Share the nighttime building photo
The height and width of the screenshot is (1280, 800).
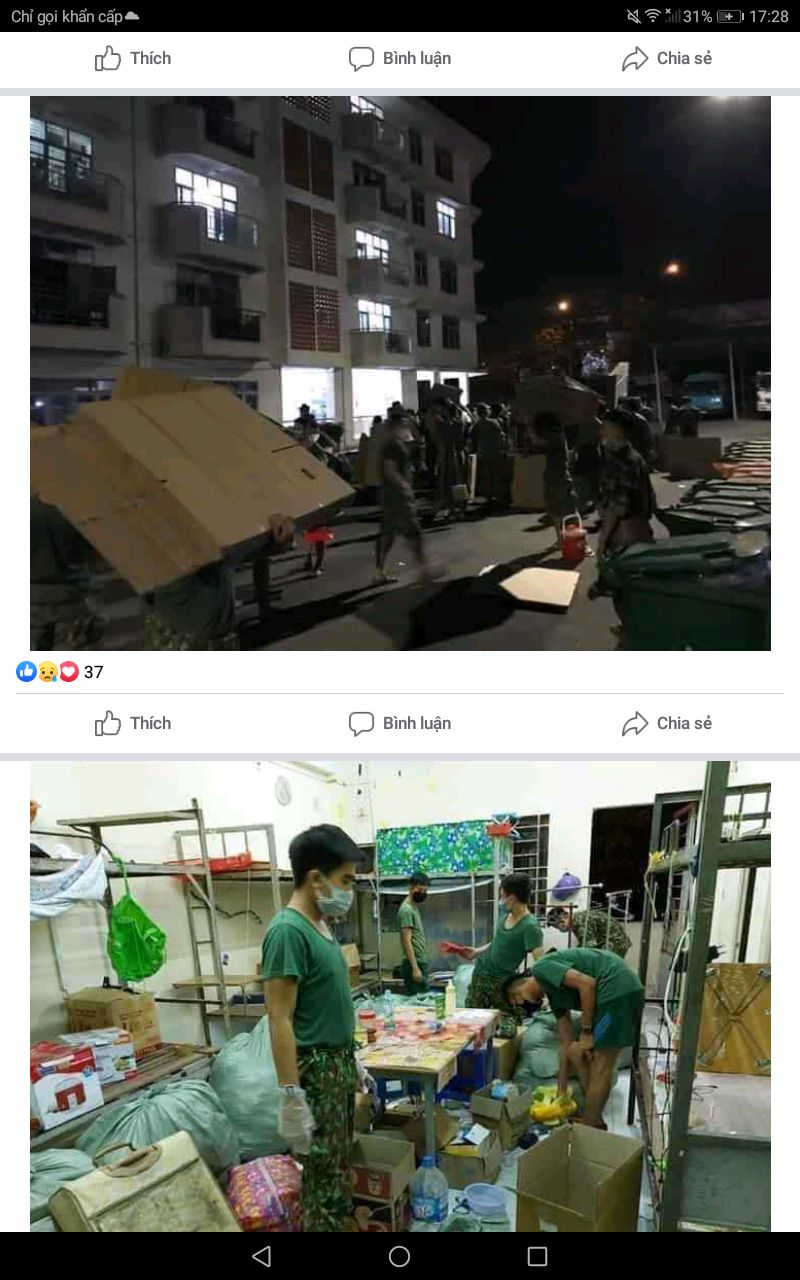tap(667, 723)
